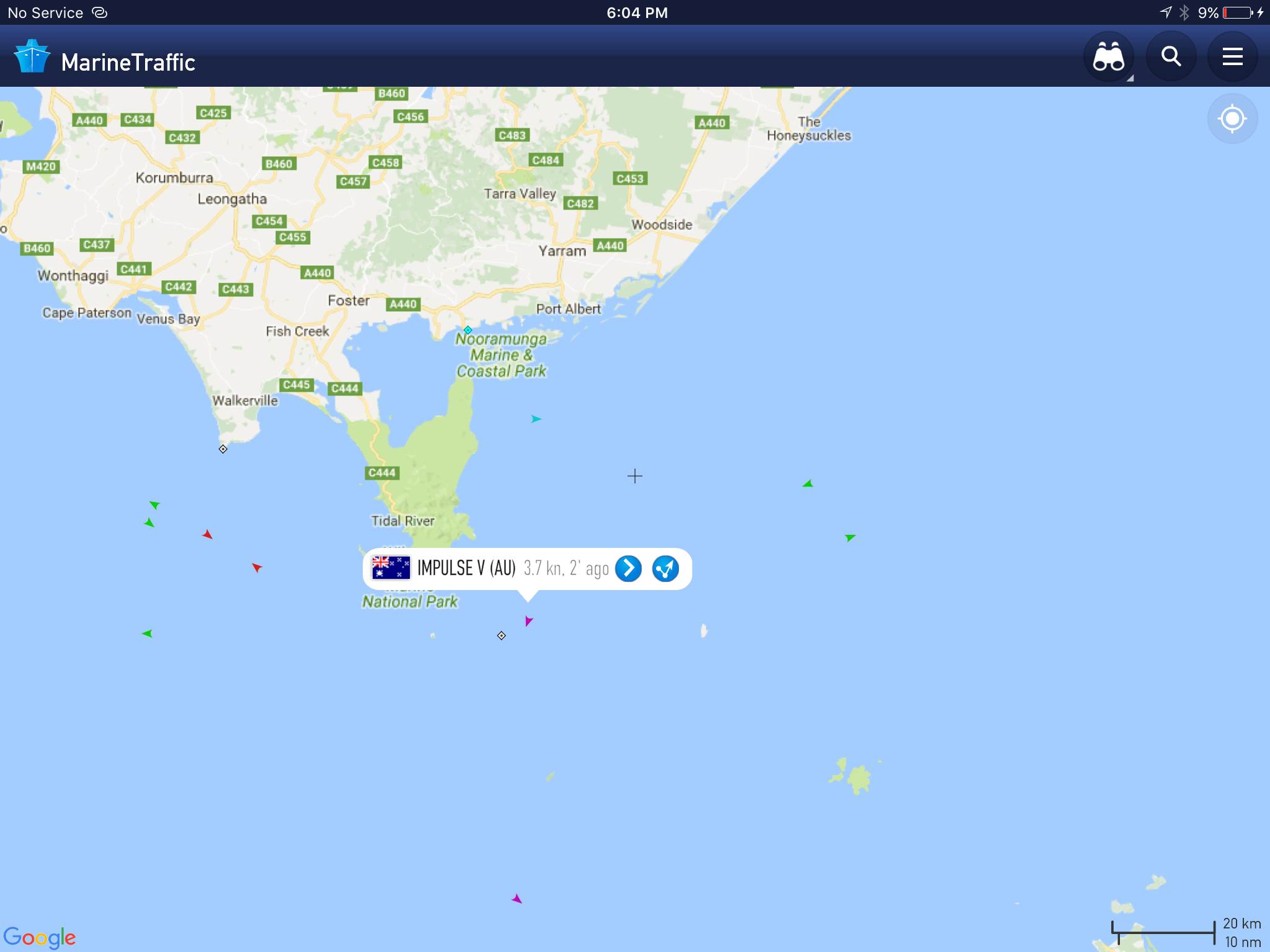Open the hamburger menu
The image size is (1270, 952).
tap(1232, 57)
